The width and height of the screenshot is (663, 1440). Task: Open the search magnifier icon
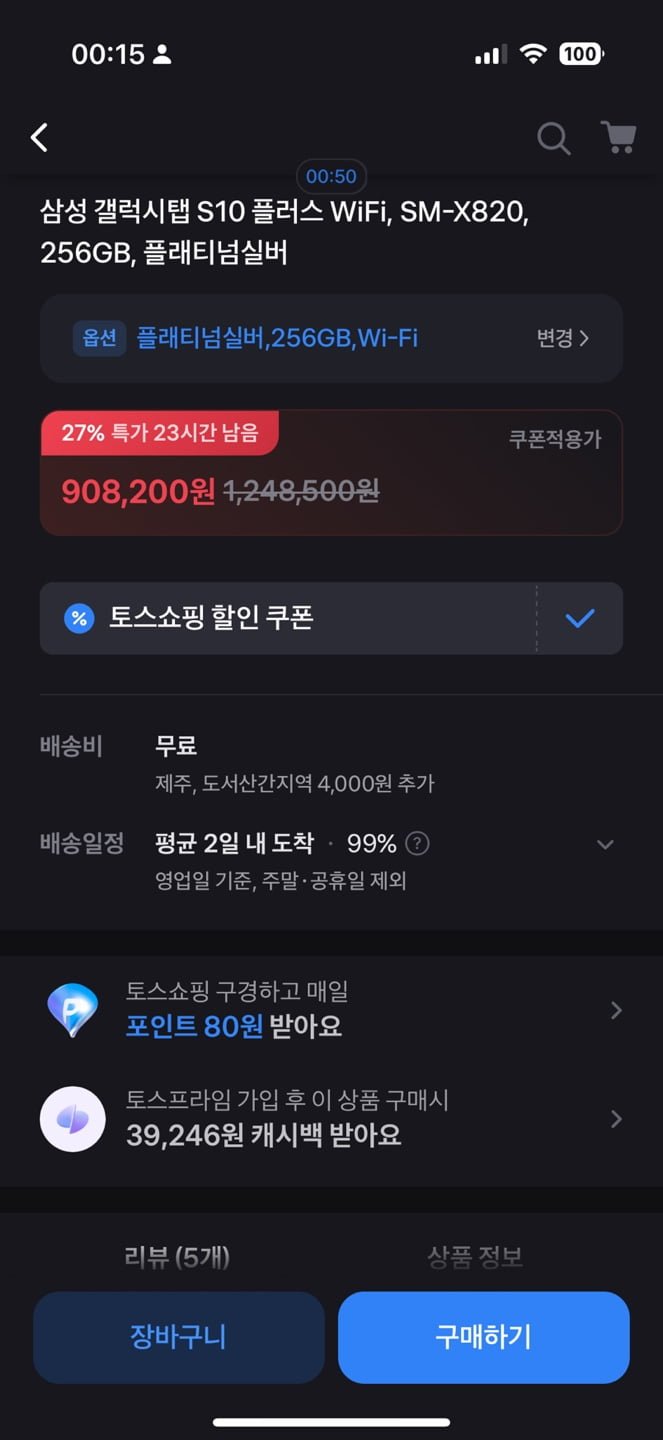(553, 138)
